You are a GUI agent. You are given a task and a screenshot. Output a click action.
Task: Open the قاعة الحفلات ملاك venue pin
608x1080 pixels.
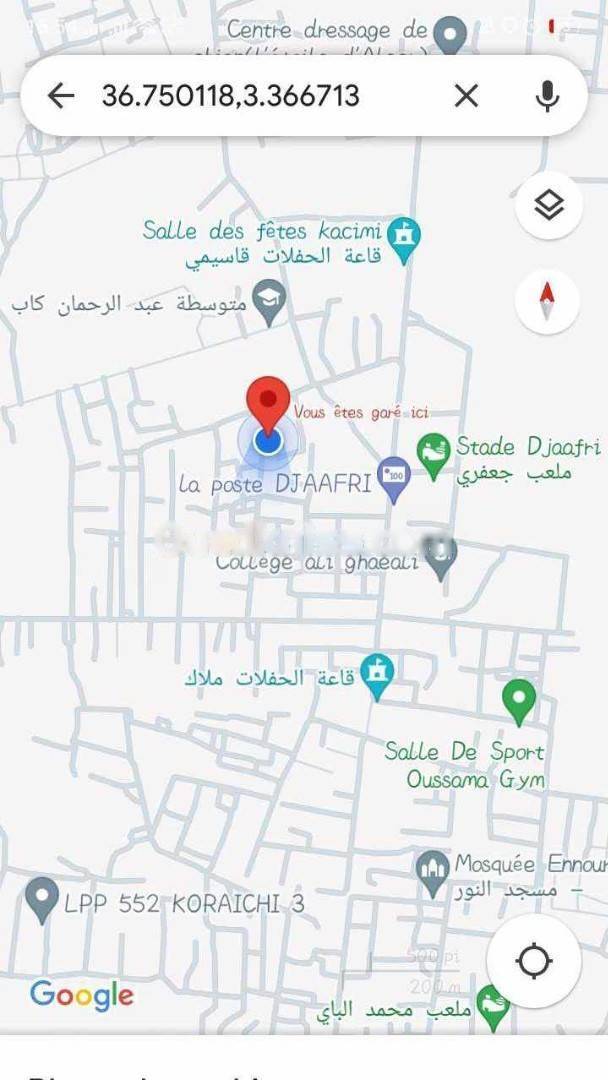pos(377,676)
